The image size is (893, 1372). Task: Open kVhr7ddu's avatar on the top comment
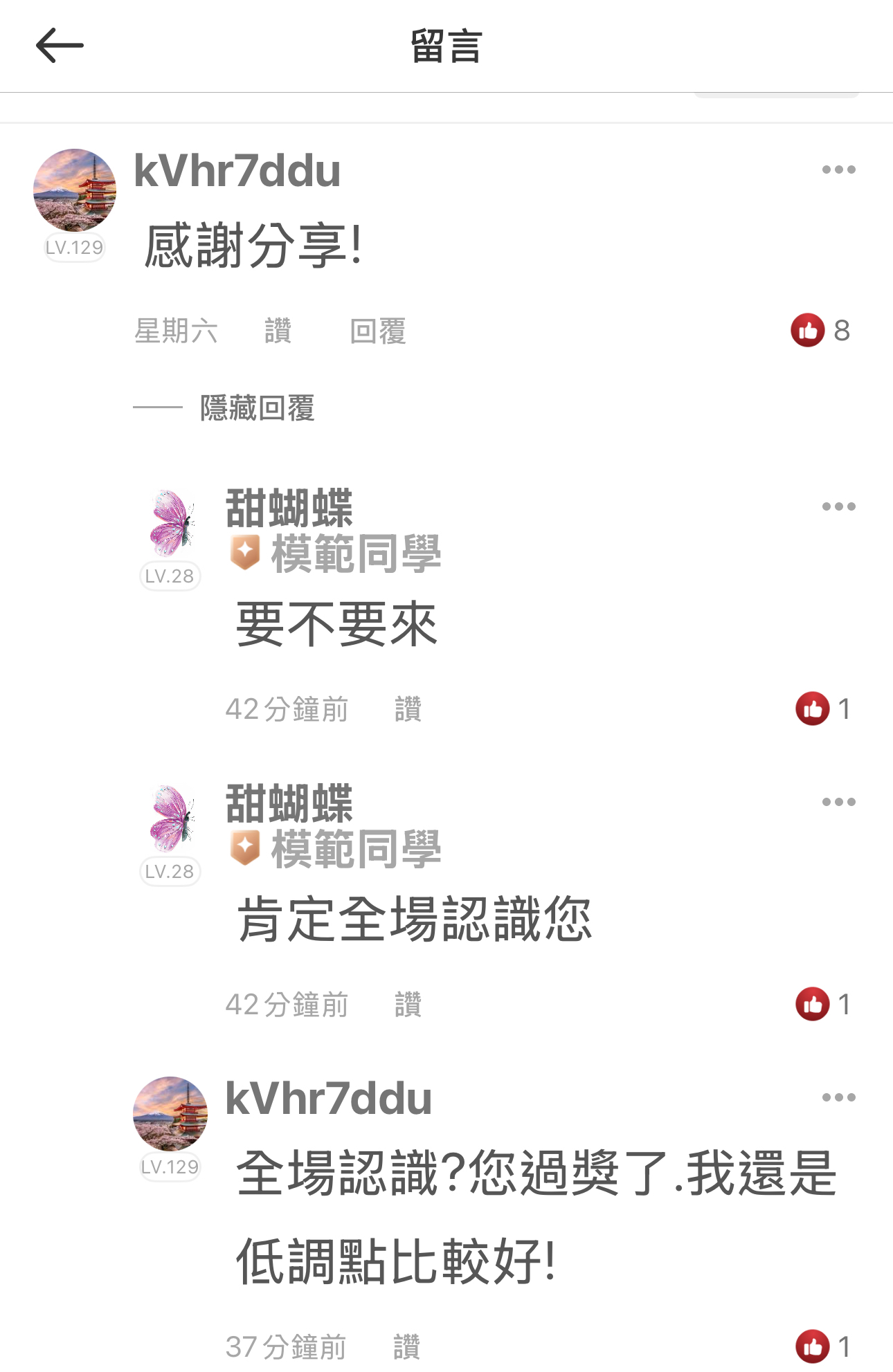click(x=75, y=190)
